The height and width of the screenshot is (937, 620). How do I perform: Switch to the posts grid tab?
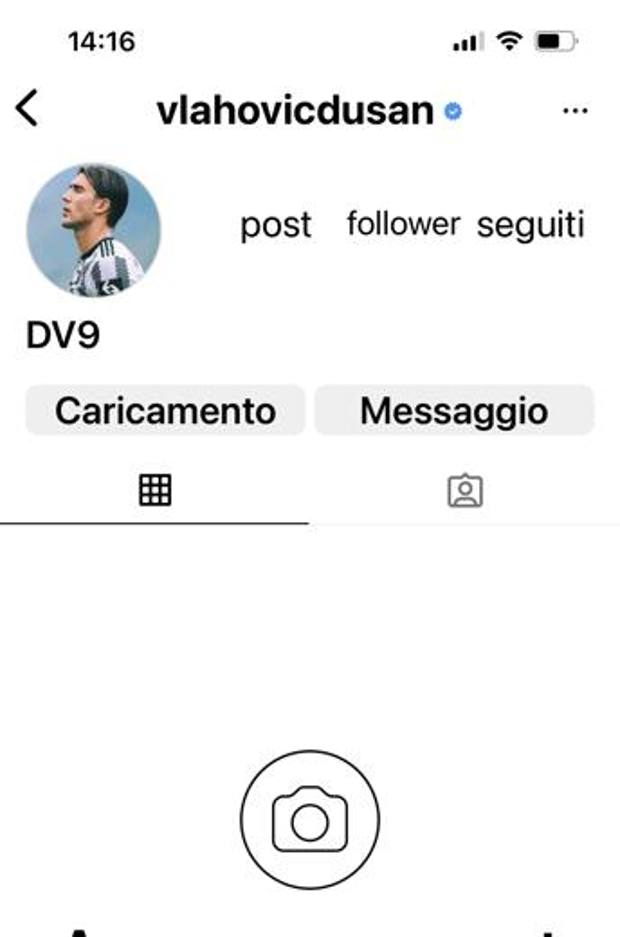pos(155,490)
